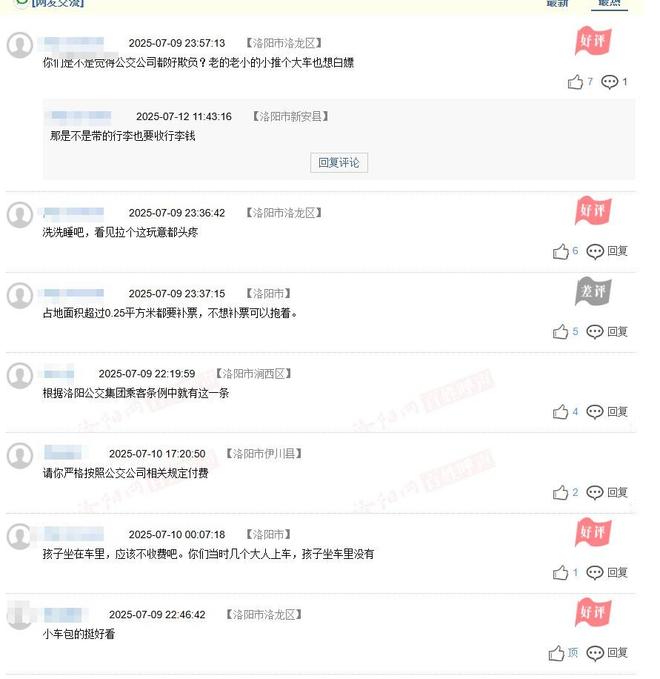Reply to the 相关规定付费 comment
This screenshot has height=679, width=660.
[x=607, y=492]
